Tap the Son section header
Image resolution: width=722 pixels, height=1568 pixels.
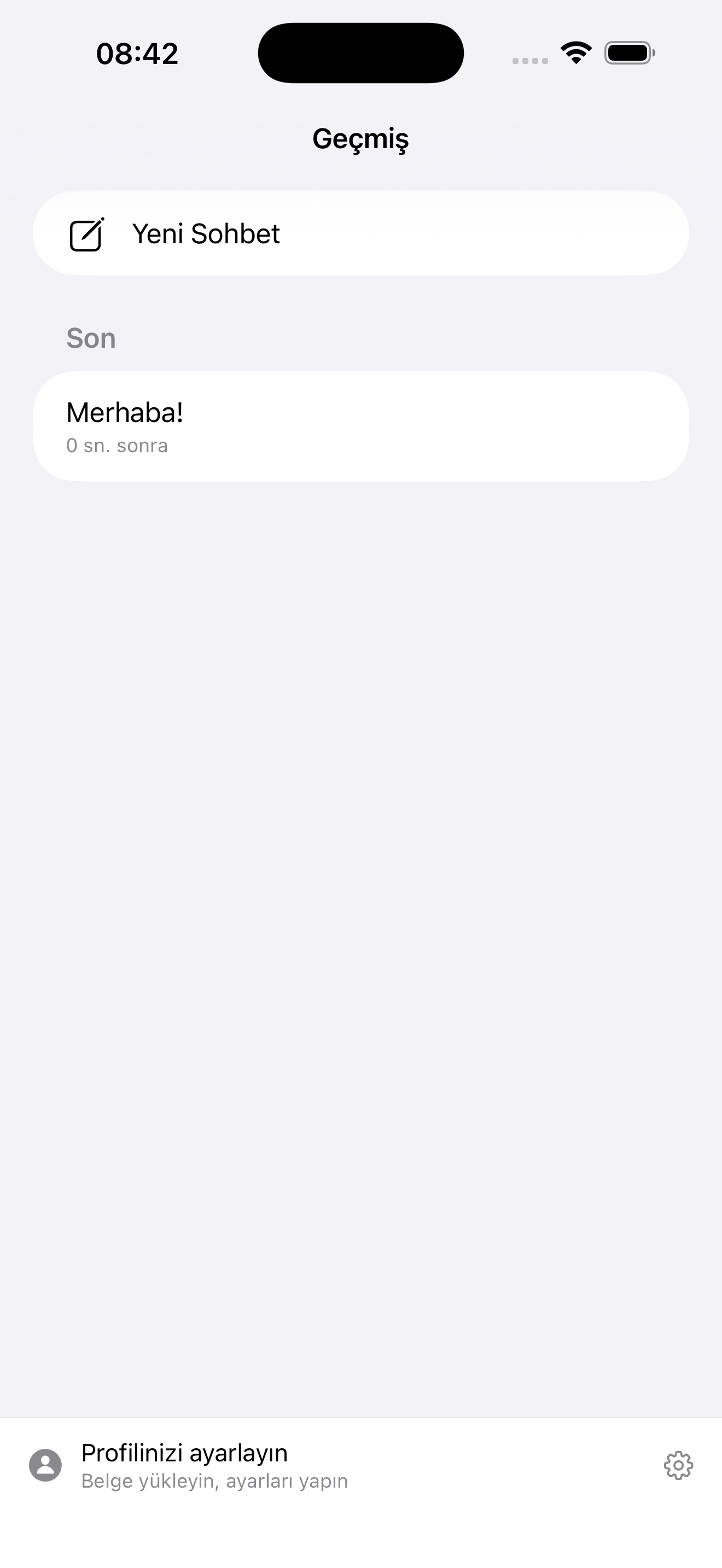click(x=91, y=338)
